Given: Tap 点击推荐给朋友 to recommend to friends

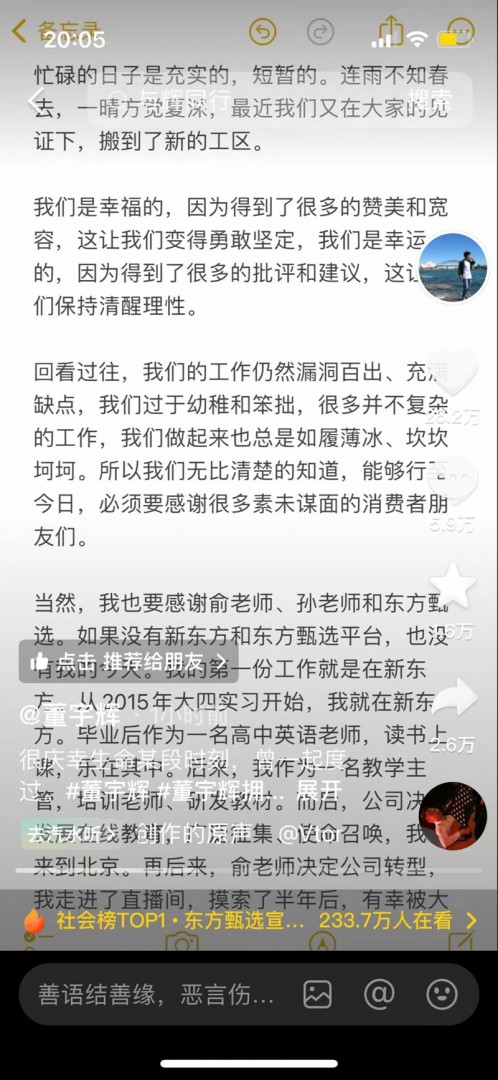Looking at the screenshot, I should 128,662.
